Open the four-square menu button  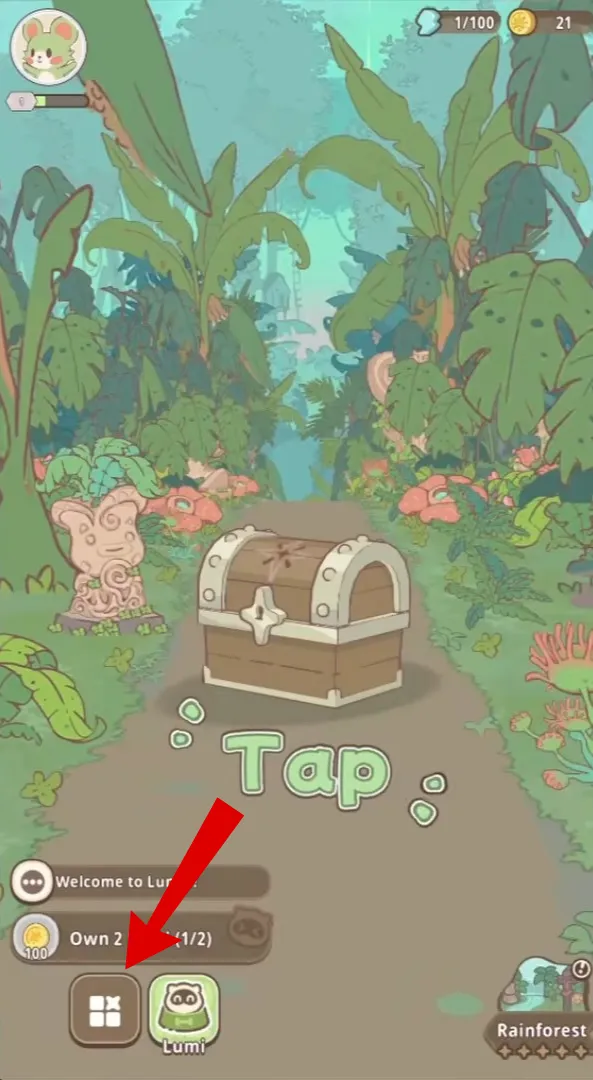click(x=105, y=1010)
